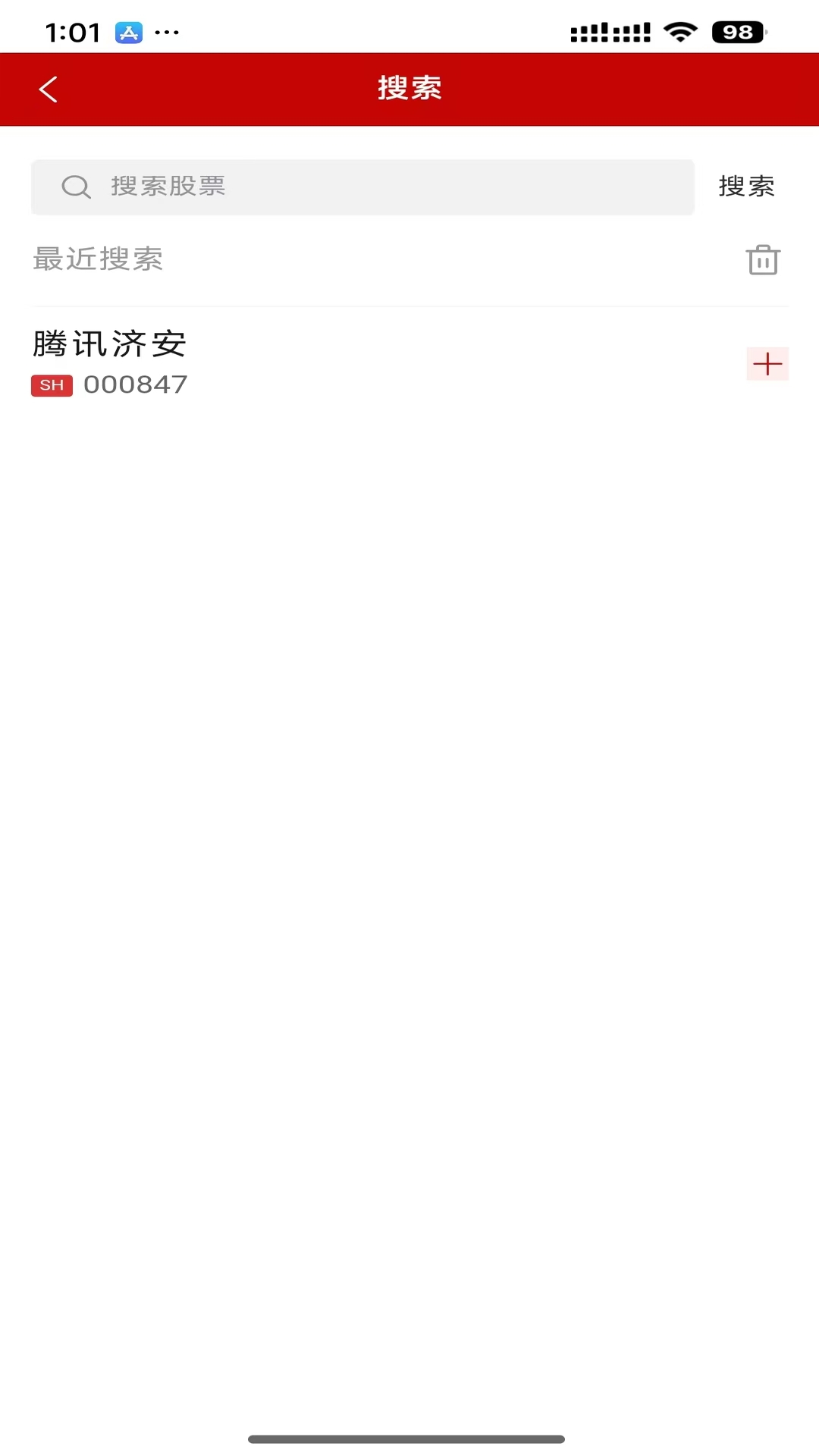Tap the App Store icon in status bar
This screenshot has height=1456, width=819.
129,32
